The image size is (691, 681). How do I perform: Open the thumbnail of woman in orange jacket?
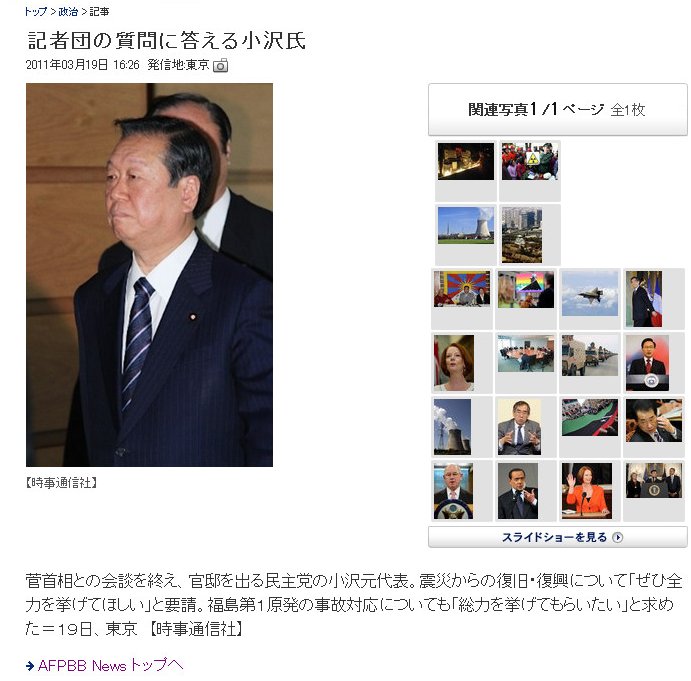(586, 490)
